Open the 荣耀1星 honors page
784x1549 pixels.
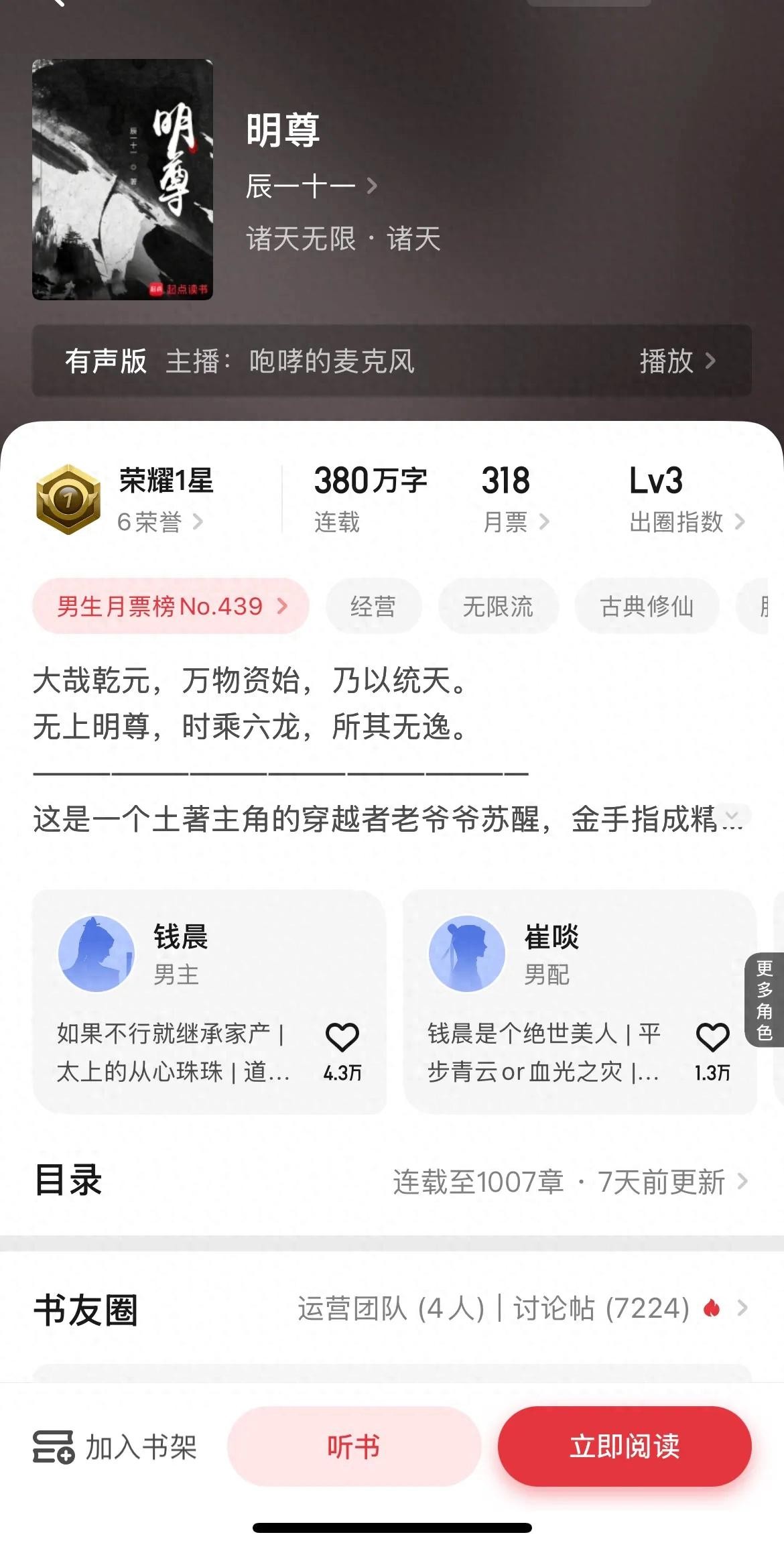(x=159, y=499)
